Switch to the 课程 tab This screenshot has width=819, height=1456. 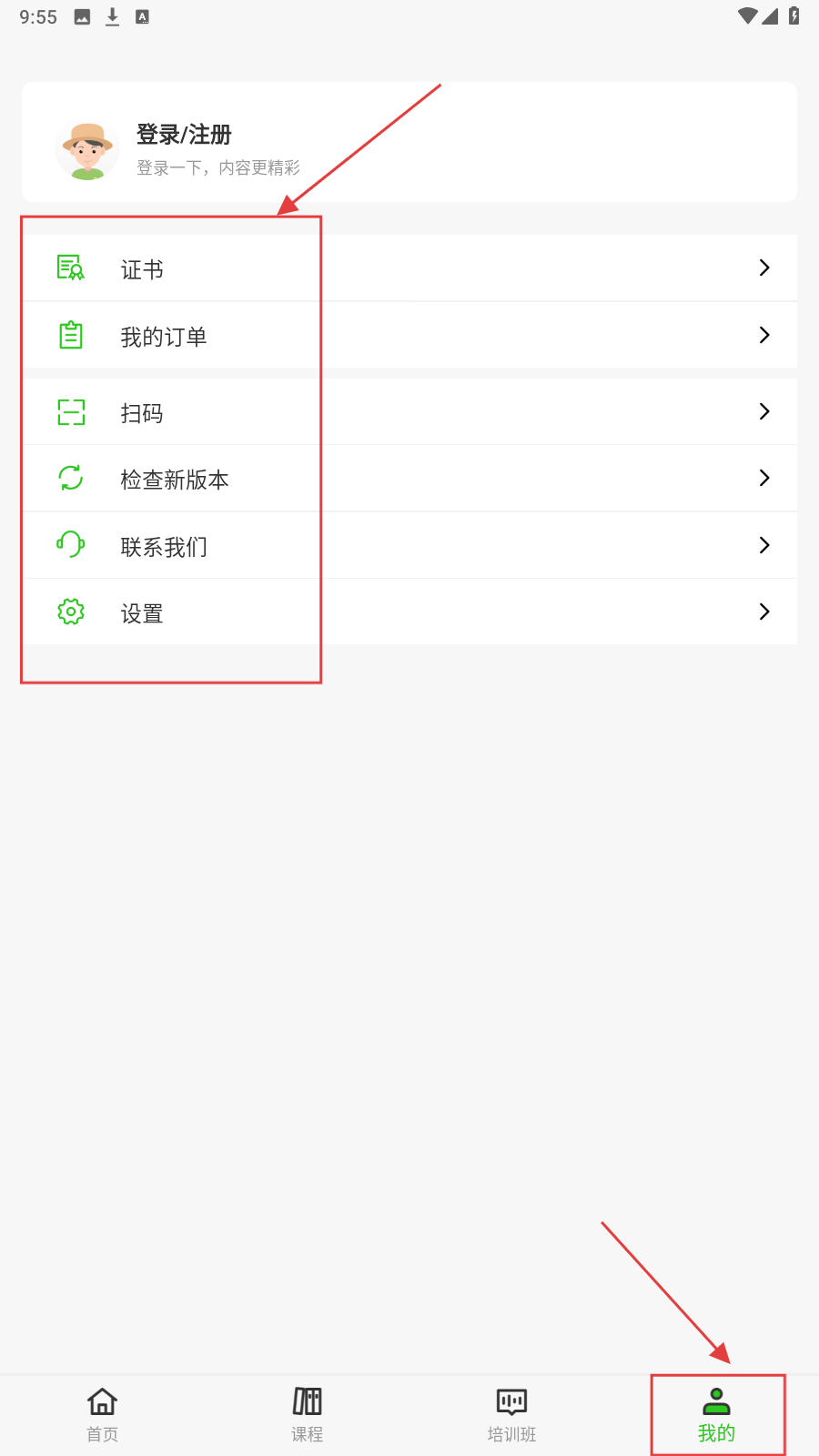307,1414
